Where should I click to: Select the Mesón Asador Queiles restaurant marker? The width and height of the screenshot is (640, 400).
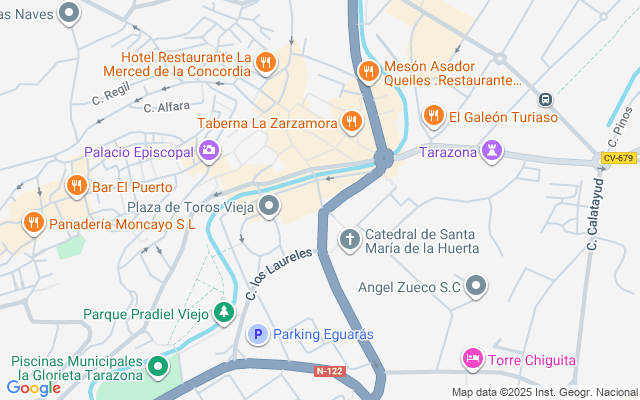[x=368, y=71]
